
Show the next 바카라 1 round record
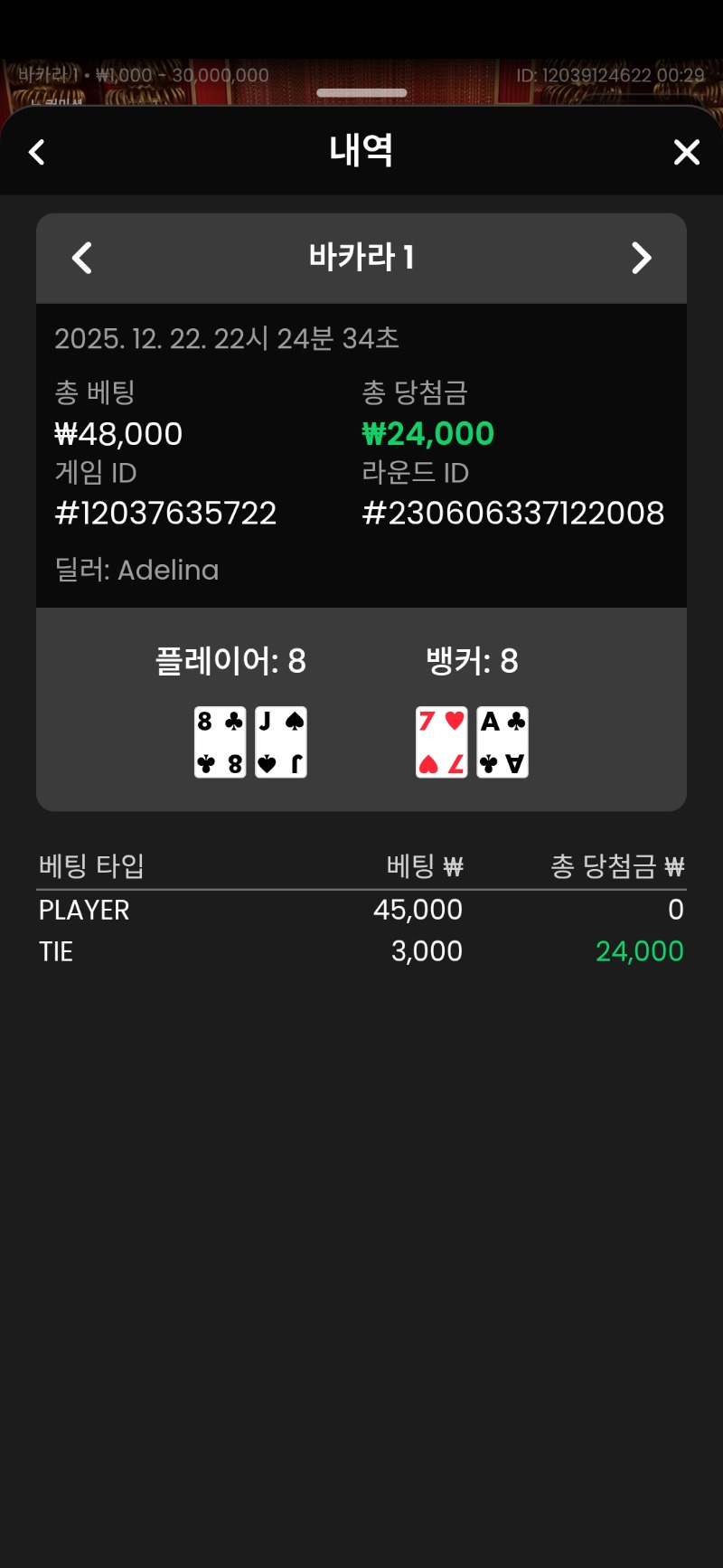tap(641, 258)
